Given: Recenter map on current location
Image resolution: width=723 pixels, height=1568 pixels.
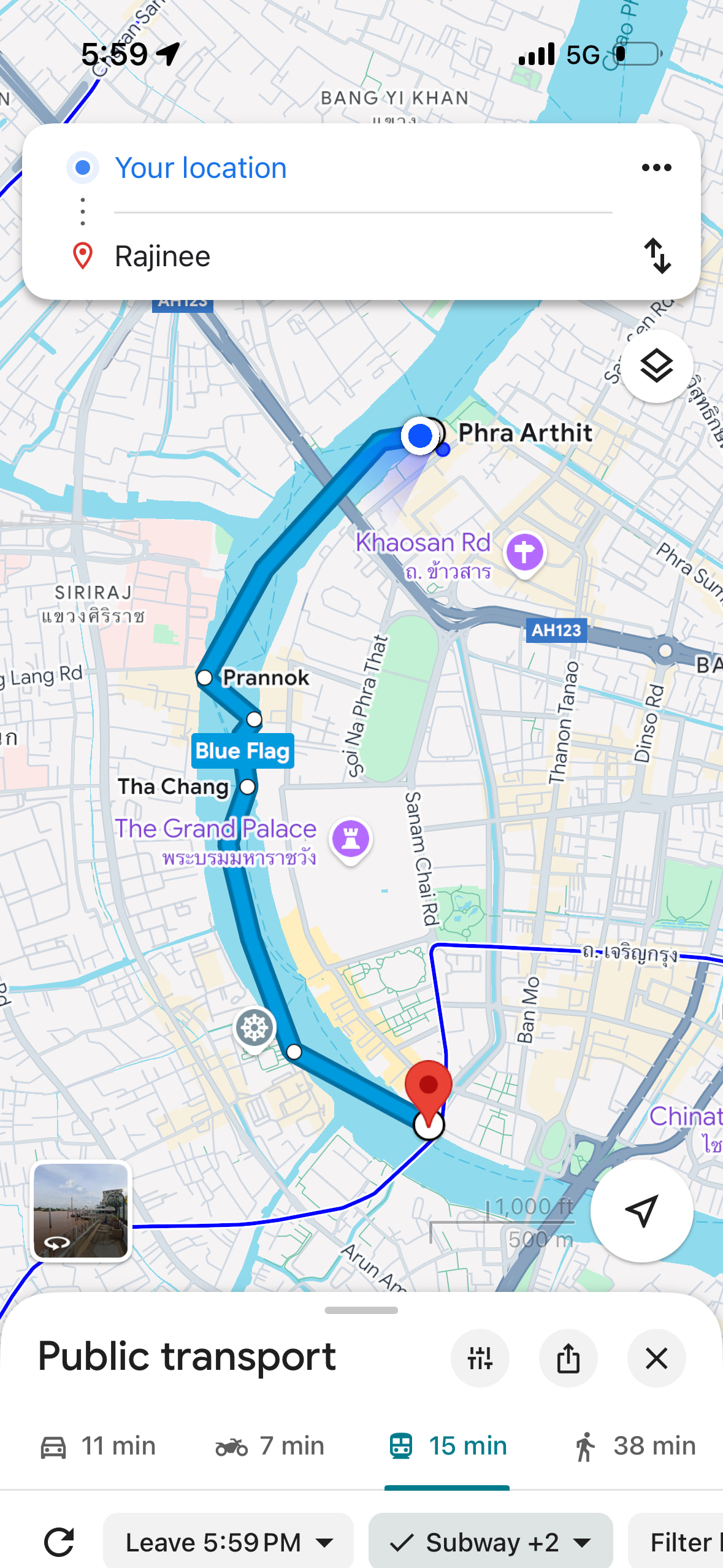Looking at the screenshot, I should [641, 1210].
